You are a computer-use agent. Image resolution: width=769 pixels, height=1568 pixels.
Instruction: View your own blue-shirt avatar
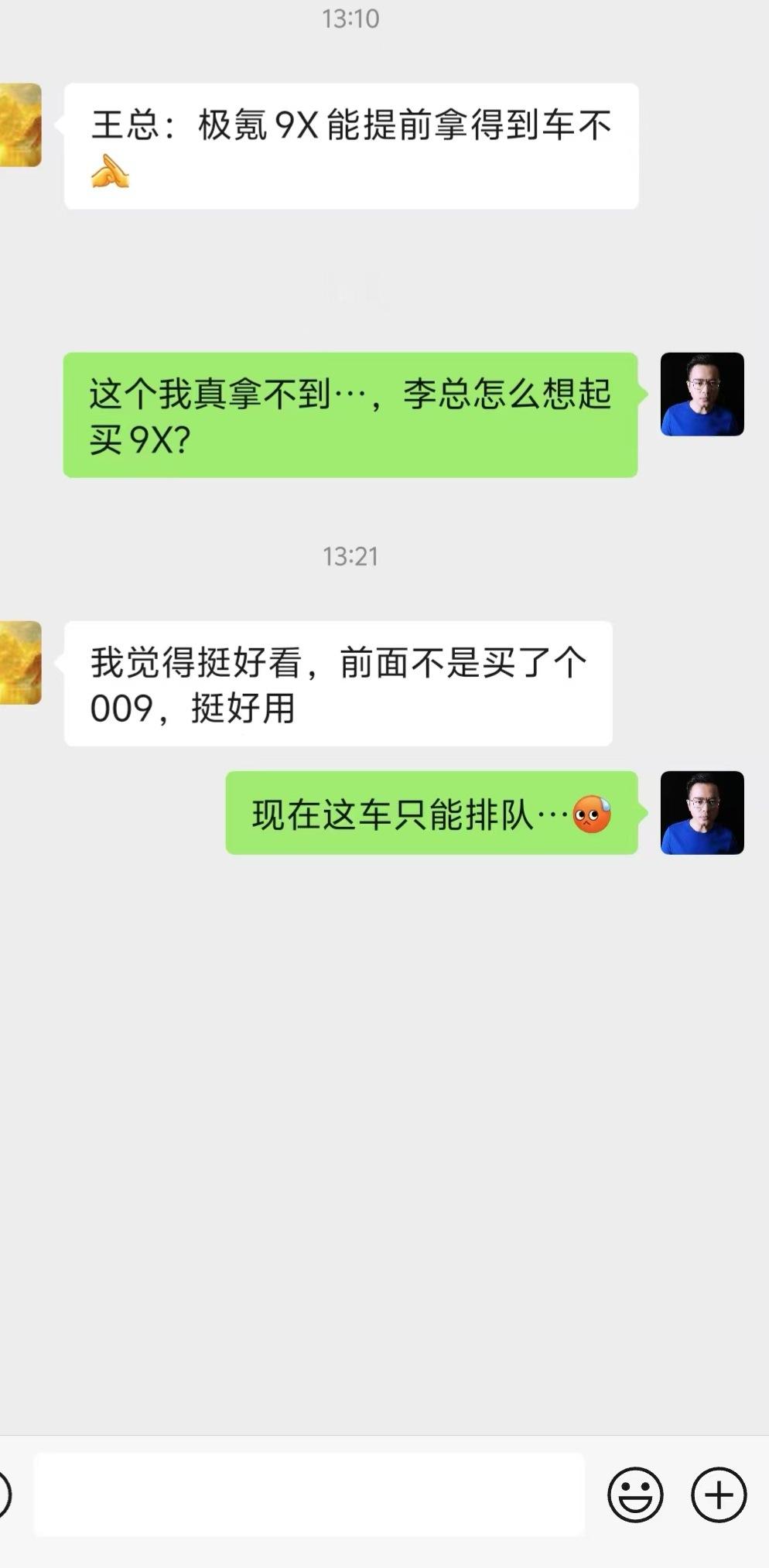[x=704, y=395]
